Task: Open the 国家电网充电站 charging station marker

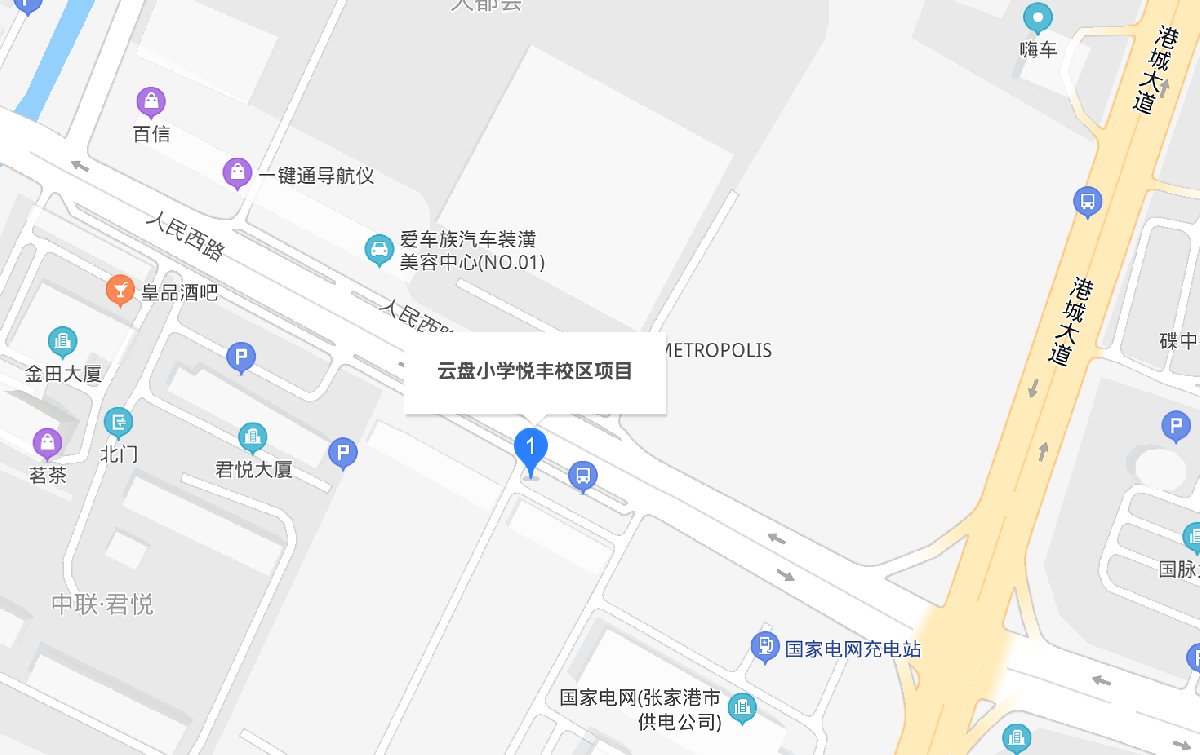Action: click(765, 647)
